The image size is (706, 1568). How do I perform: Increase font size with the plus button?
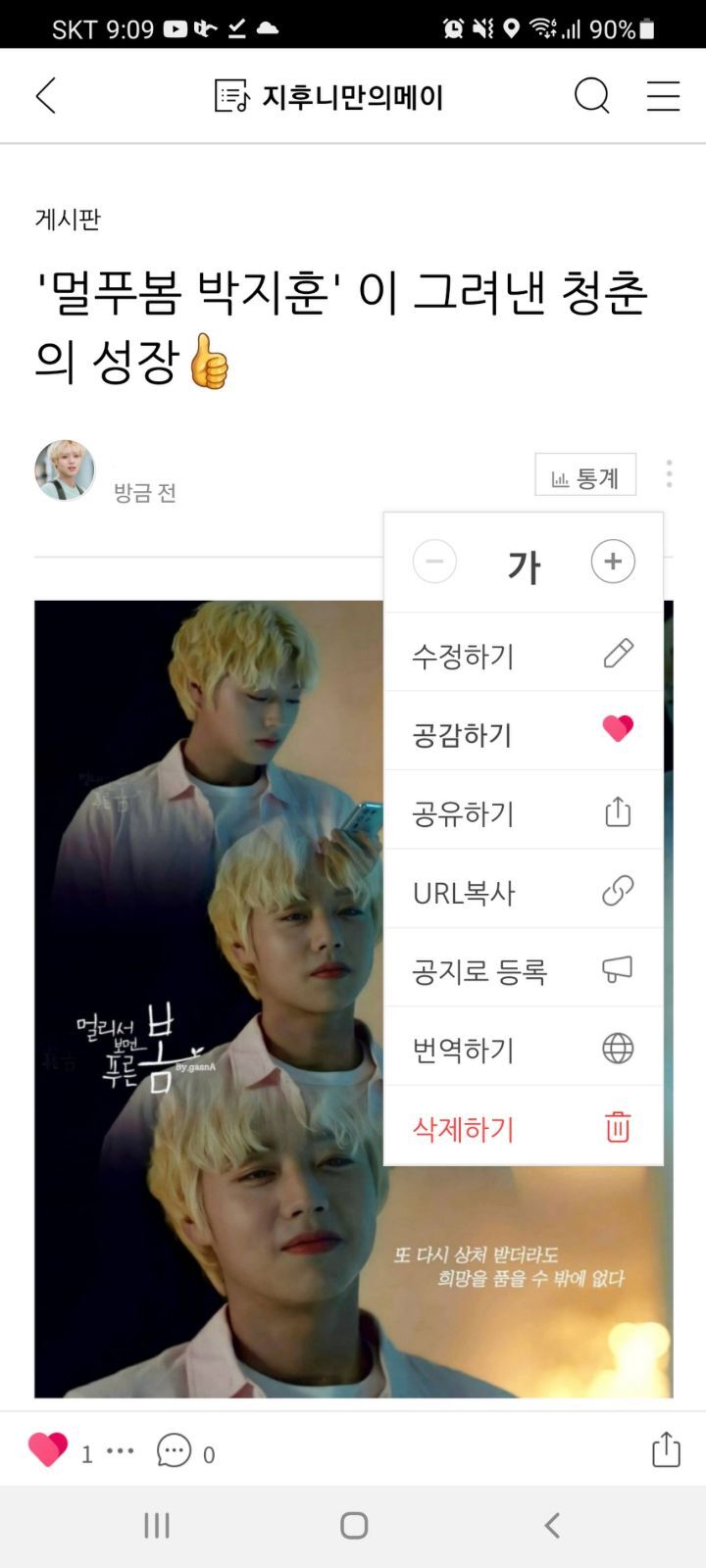(x=613, y=563)
